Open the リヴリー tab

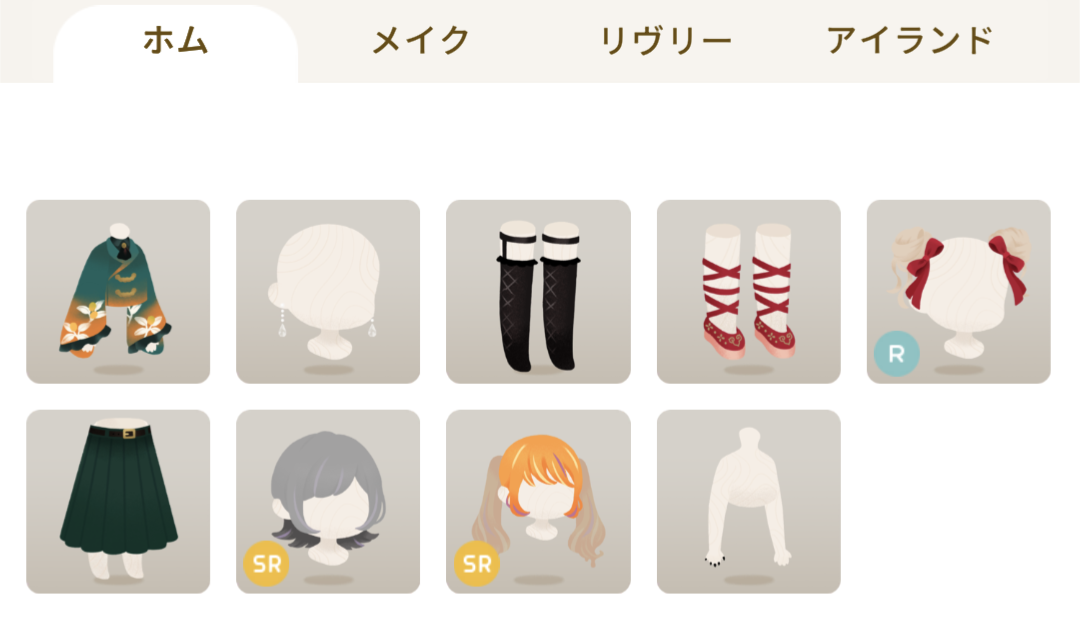click(666, 42)
